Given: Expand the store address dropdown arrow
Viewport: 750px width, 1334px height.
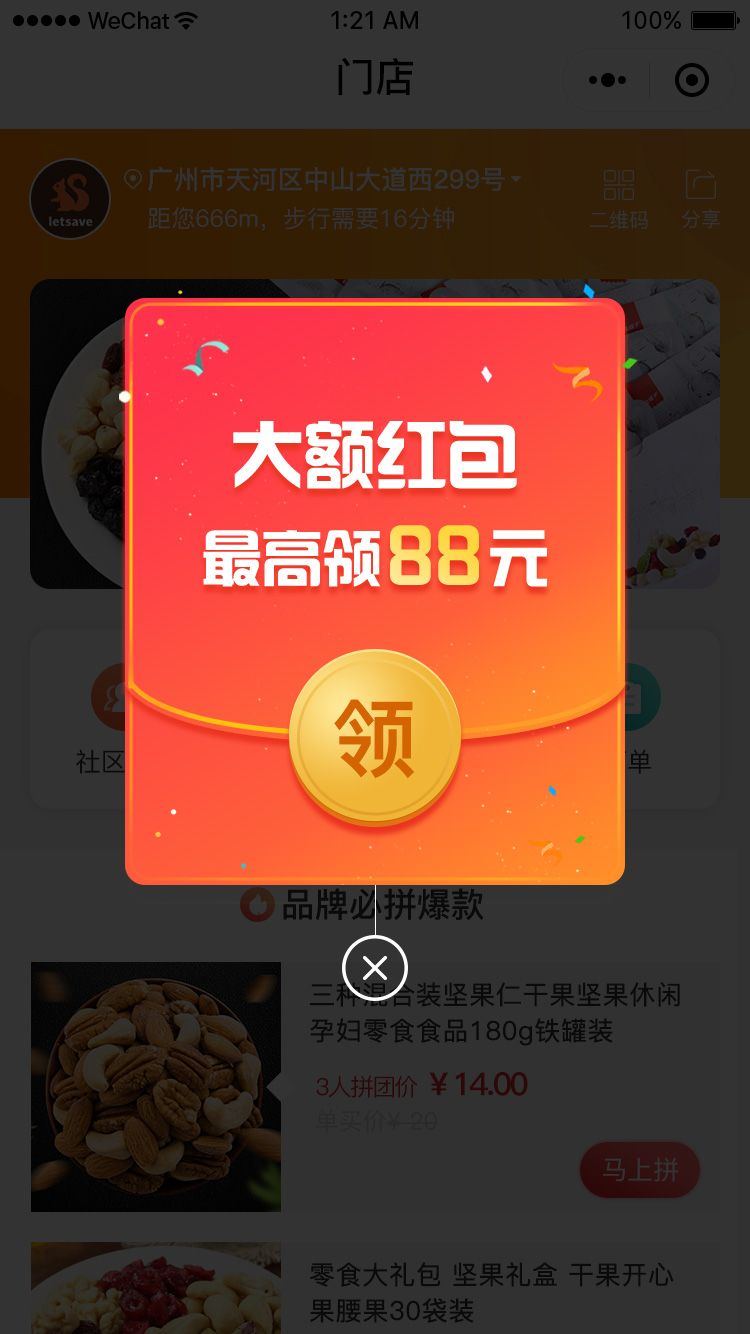Looking at the screenshot, I should point(516,181).
